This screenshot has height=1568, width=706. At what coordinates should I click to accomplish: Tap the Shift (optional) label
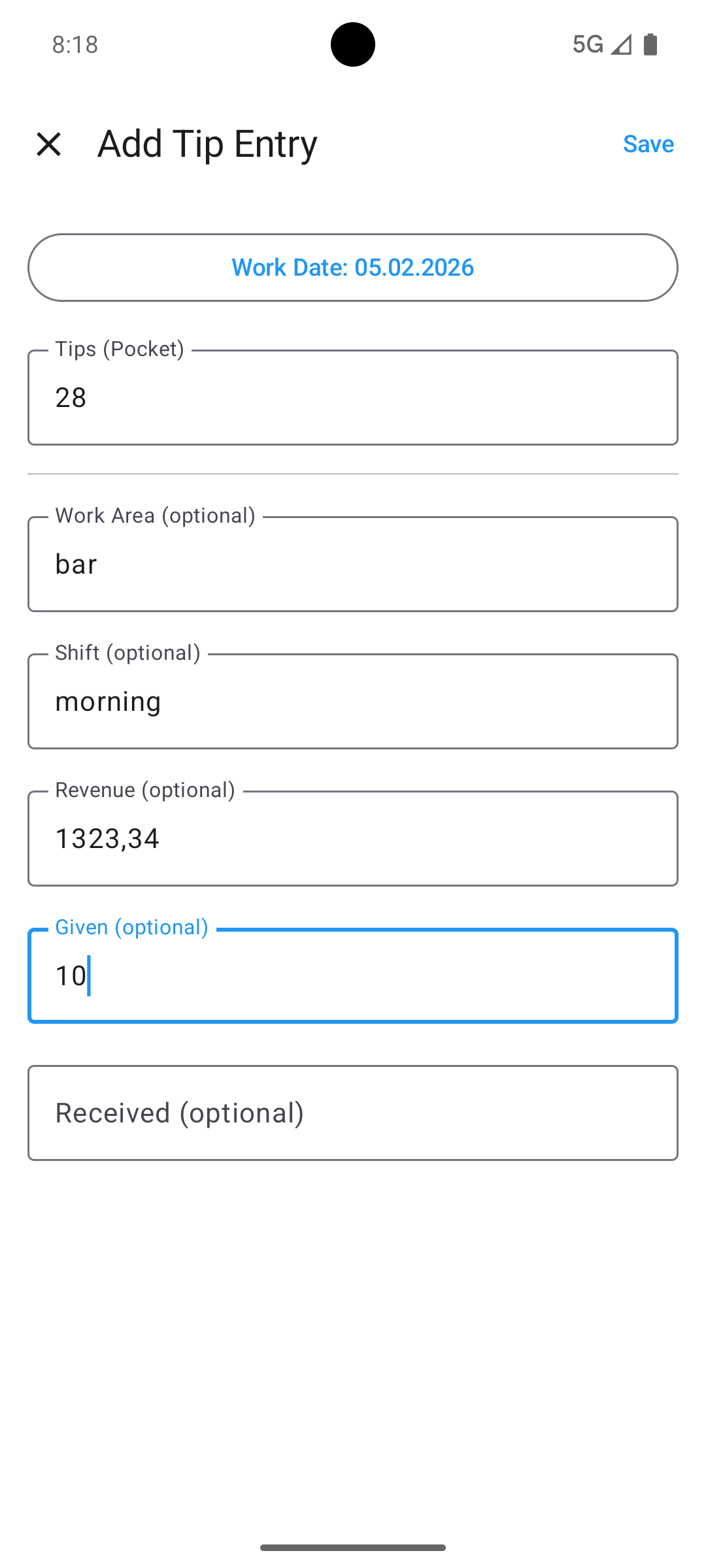[x=127, y=652]
